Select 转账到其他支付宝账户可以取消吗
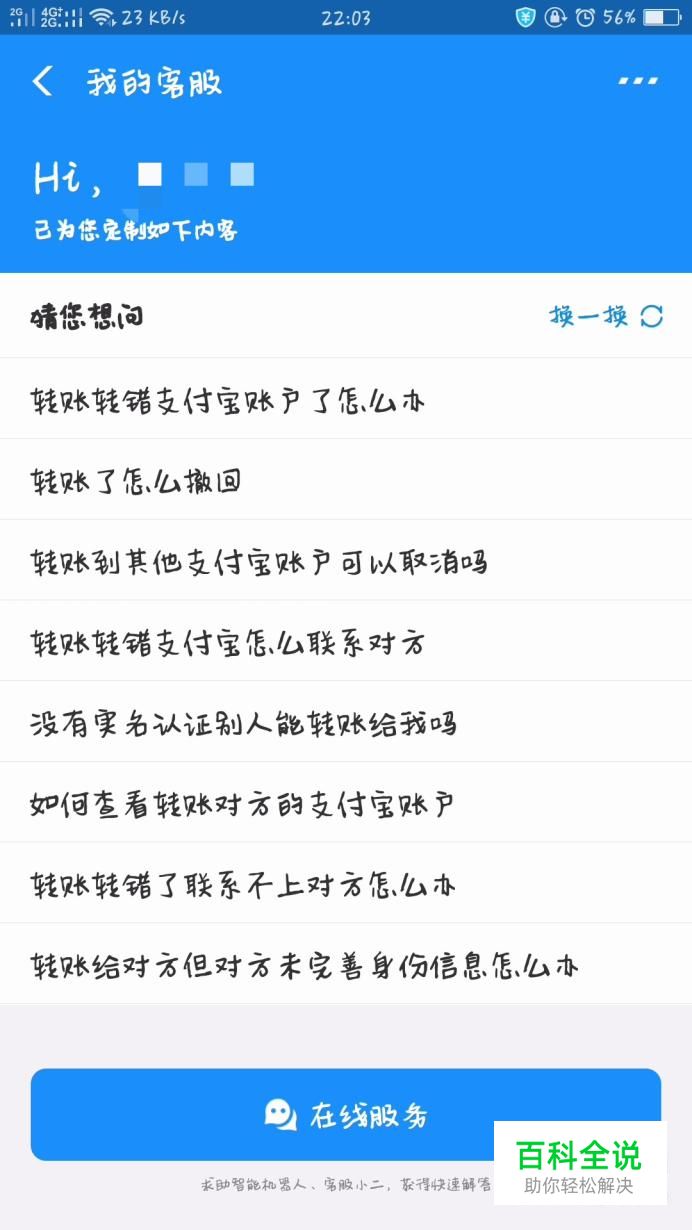Screen dimensions: 692x1230 pyautogui.click(x=346, y=561)
